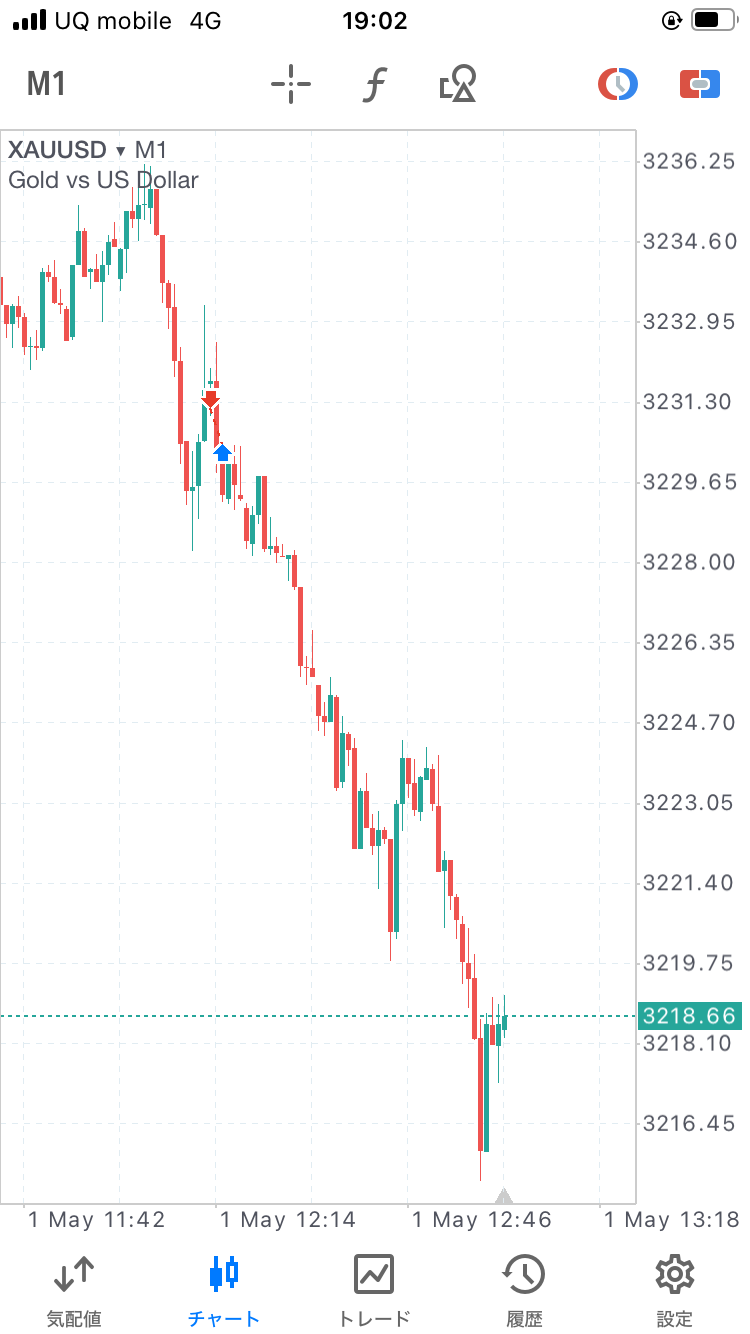This screenshot has height=1334, width=750.
Task: Open the 履歴 history tab
Action: pos(524,1289)
